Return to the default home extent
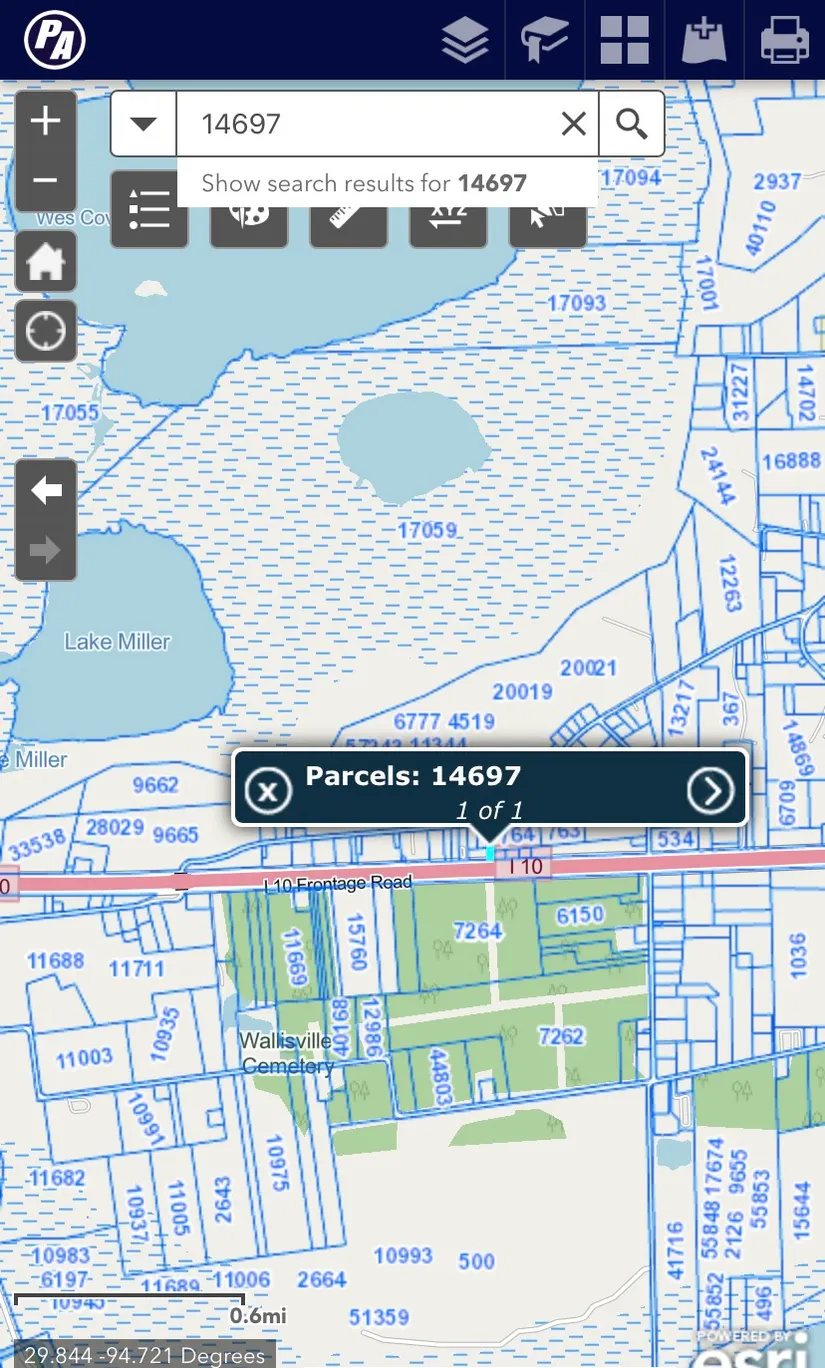The height and width of the screenshot is (1368, 825). pos(45,264)
